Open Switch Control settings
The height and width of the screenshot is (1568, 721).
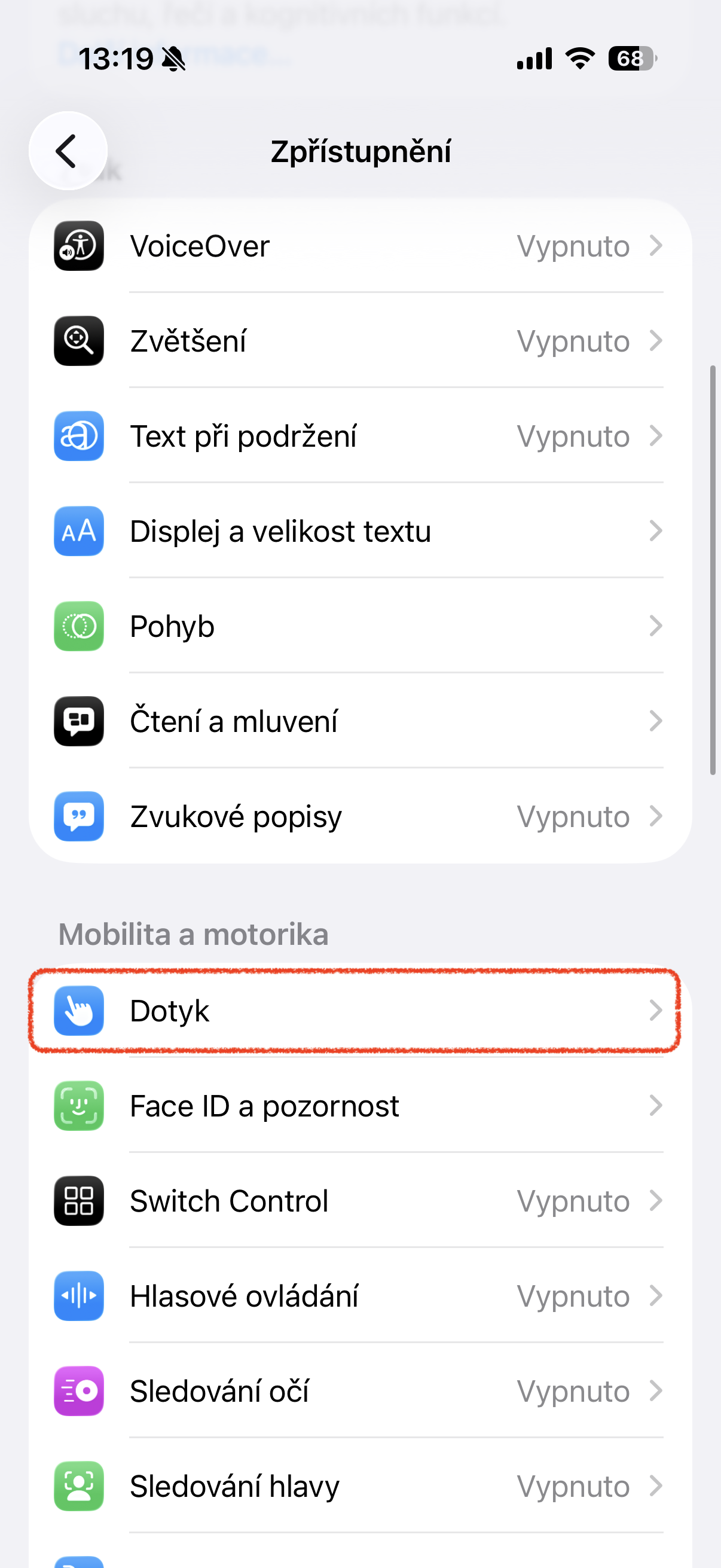tap(359, 1201)
